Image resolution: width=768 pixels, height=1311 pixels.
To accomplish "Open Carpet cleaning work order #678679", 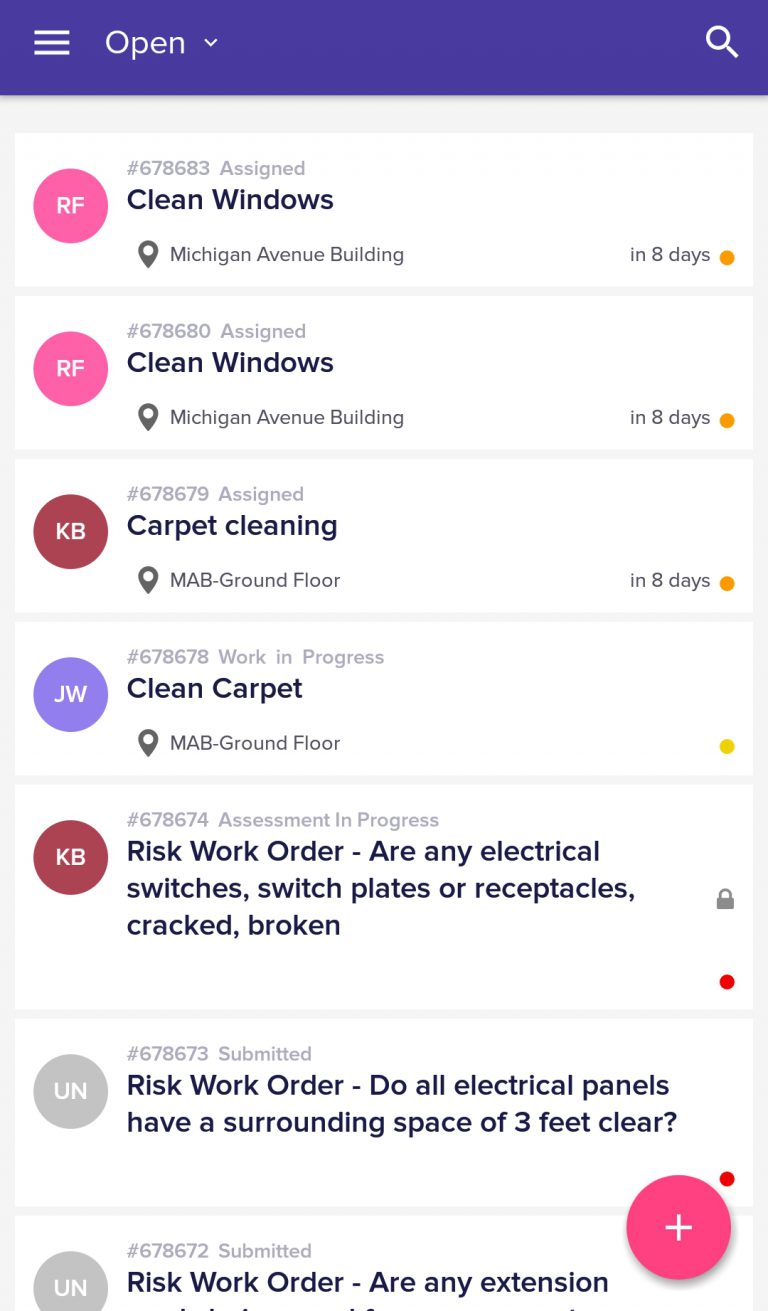I will coord(384,536).
